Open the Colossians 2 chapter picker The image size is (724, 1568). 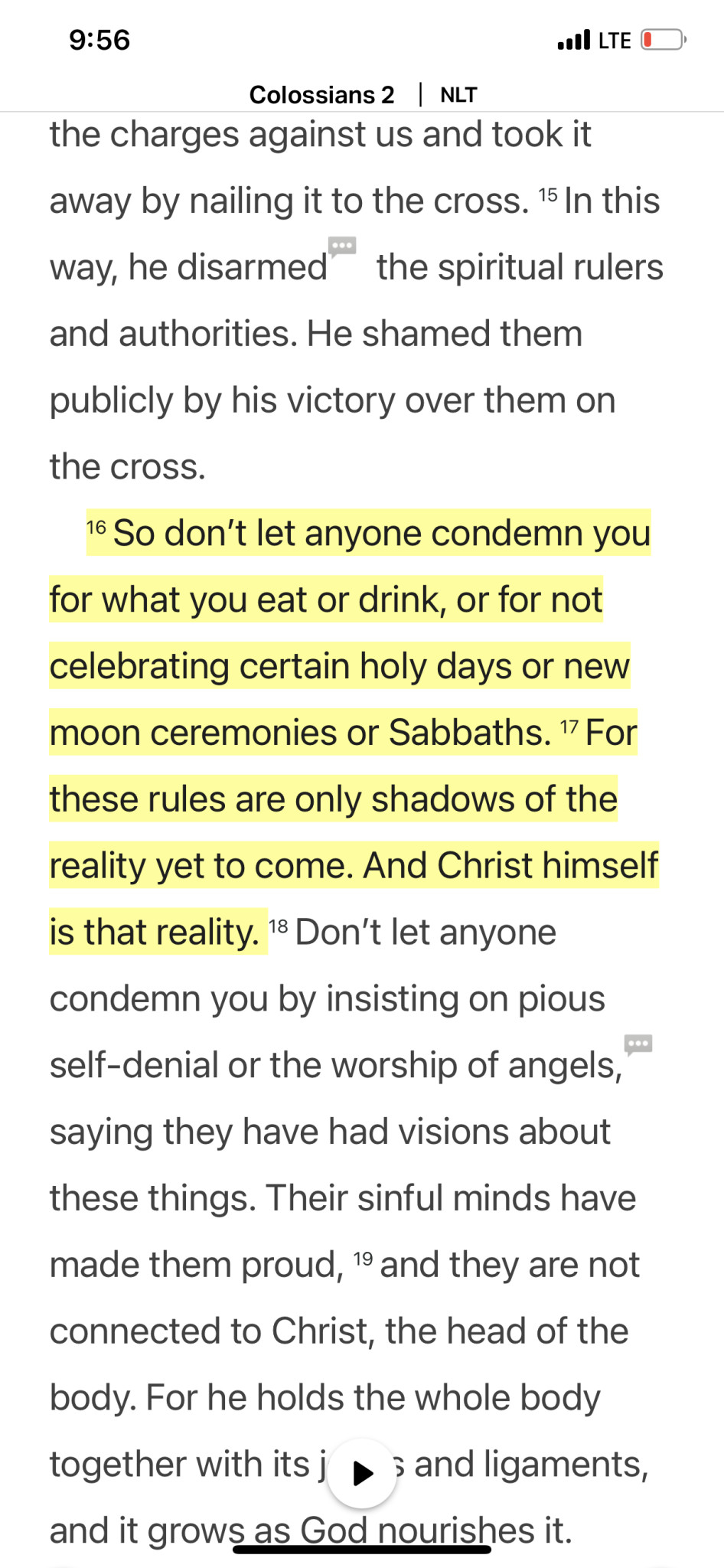pos(321,95)
